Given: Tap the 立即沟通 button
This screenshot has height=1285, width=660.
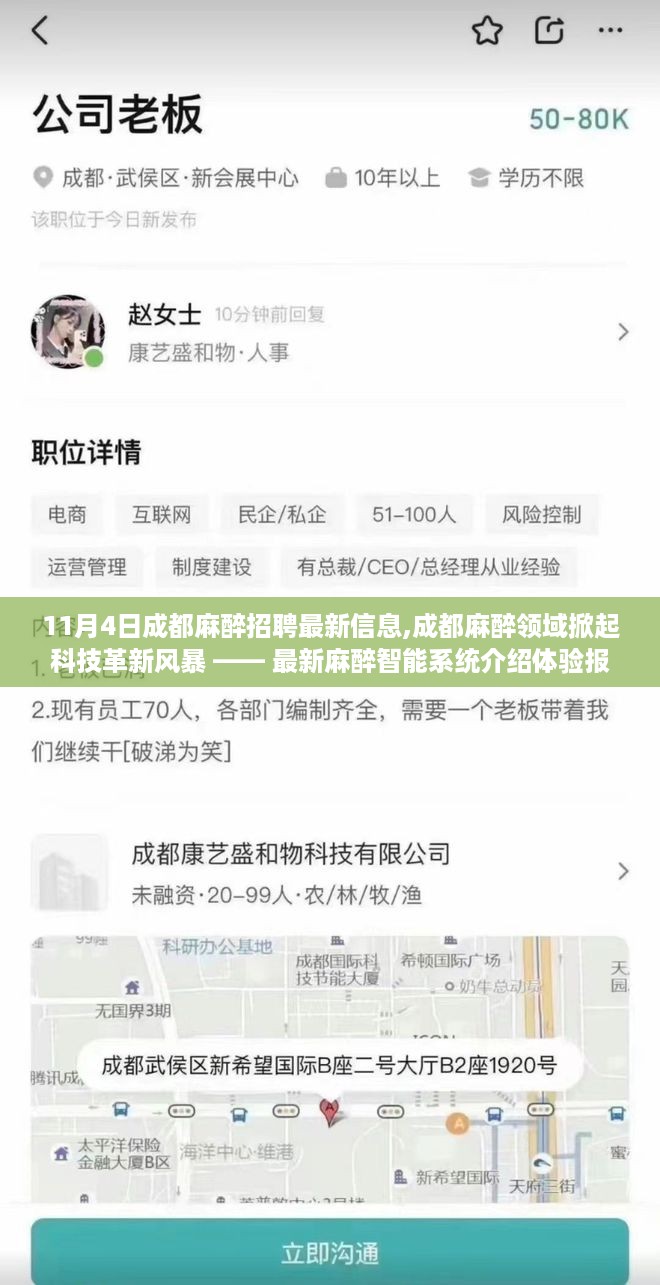Looking at the screenshot, I should point(330,1251).
